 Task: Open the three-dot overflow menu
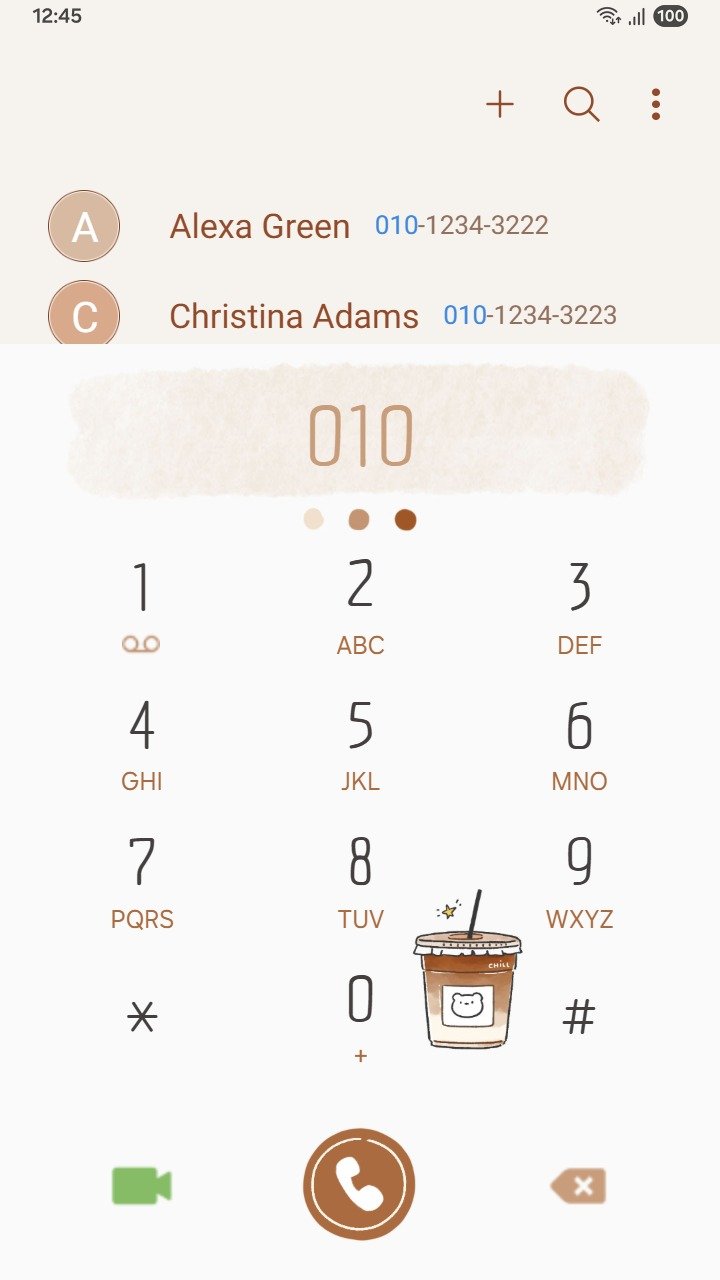(655, 104)
